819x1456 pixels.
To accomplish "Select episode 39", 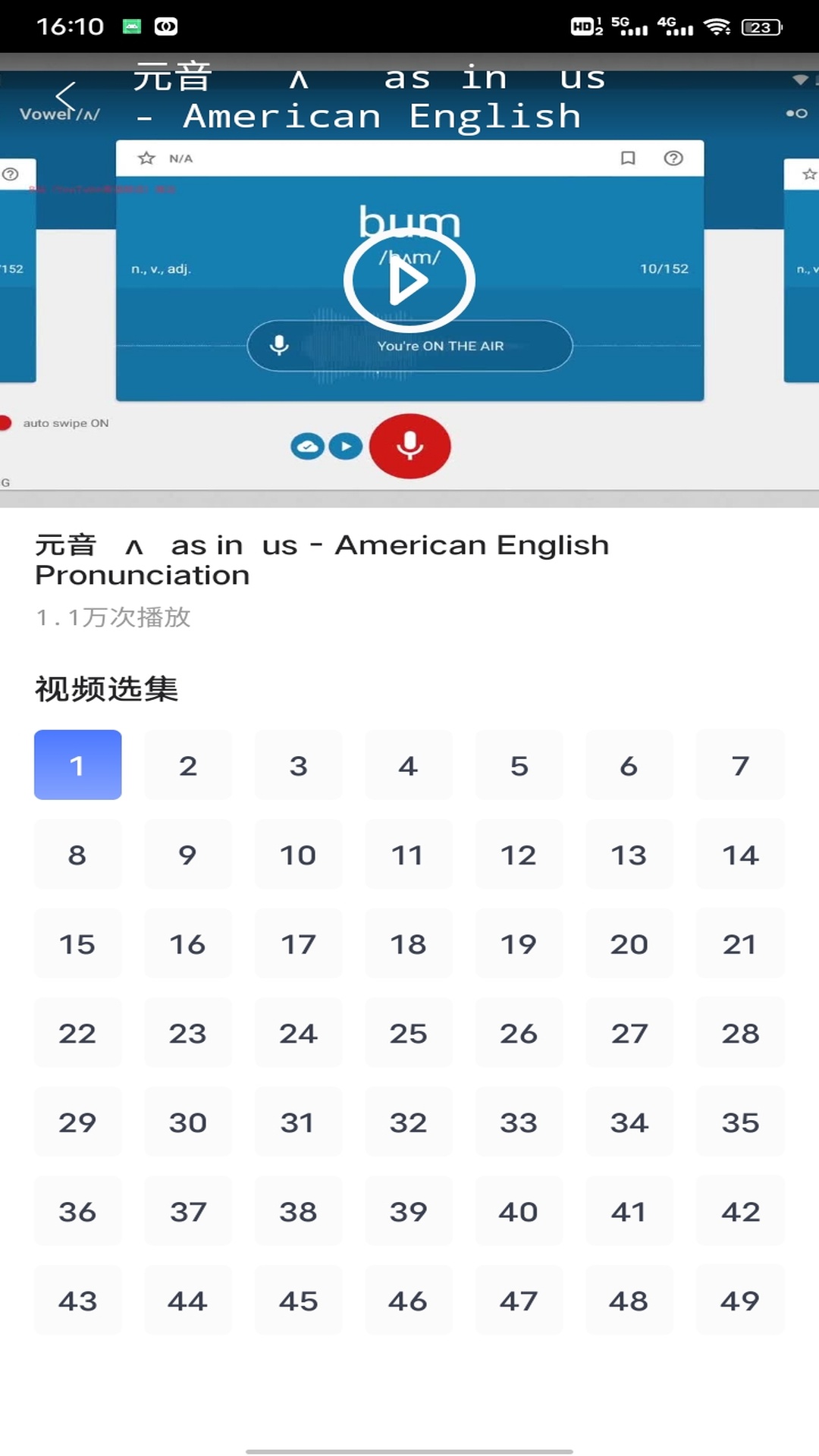I will [408, 1212].
